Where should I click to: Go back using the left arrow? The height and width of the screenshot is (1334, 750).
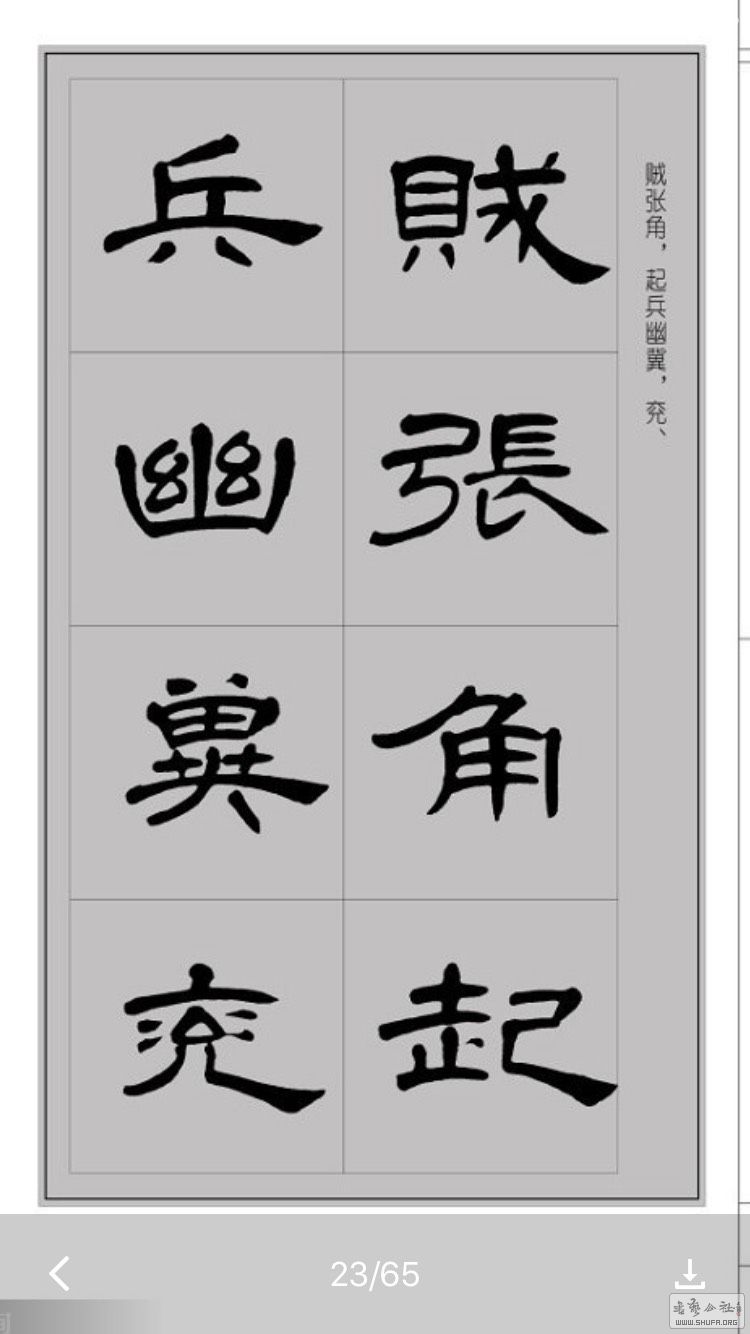tap(60, 1273)
